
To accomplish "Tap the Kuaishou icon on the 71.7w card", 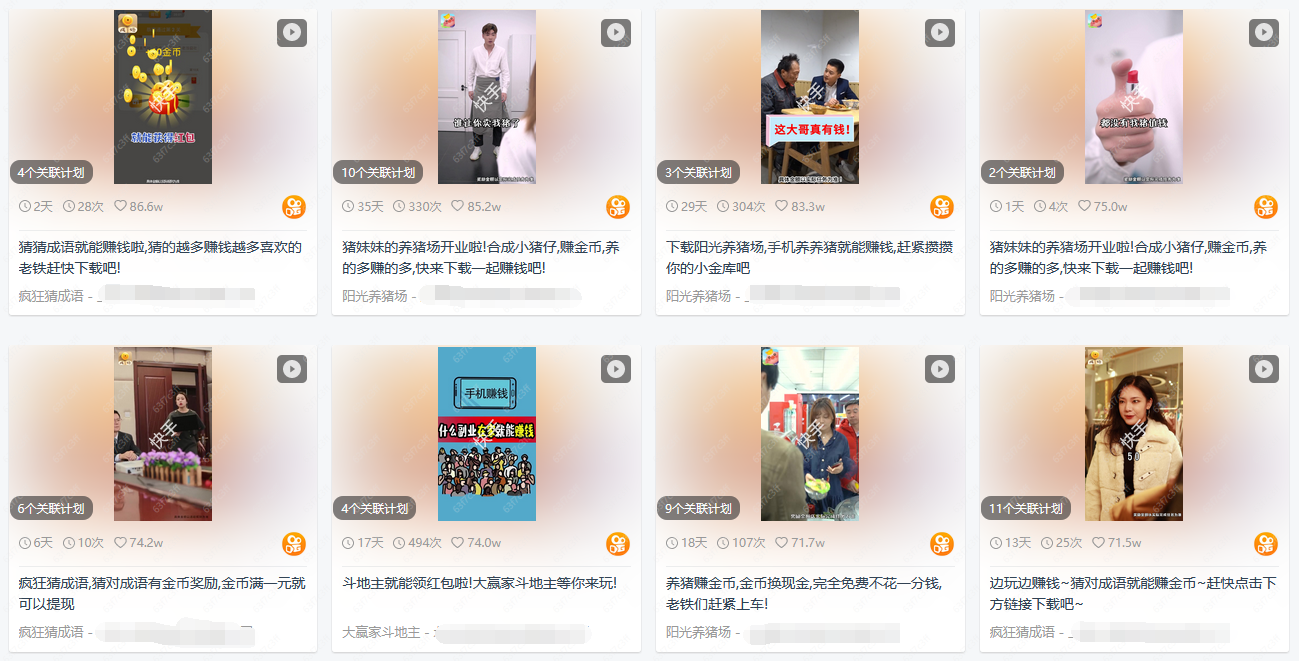I will (x=942, y=543).
